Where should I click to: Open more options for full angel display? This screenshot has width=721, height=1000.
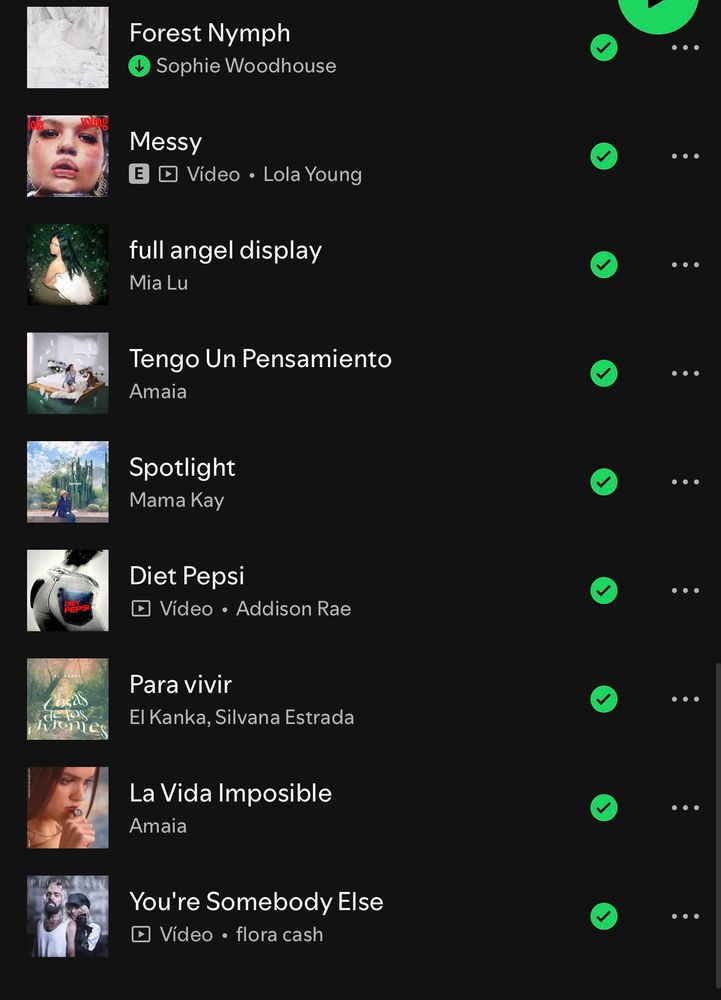point(685,265)
